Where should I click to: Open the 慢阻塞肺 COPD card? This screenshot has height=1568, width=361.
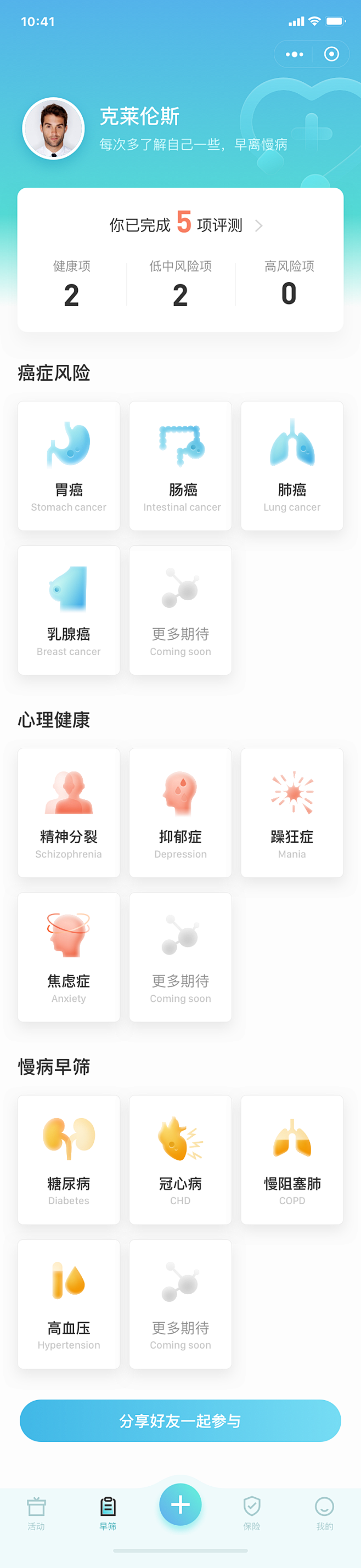[292, 1160]
